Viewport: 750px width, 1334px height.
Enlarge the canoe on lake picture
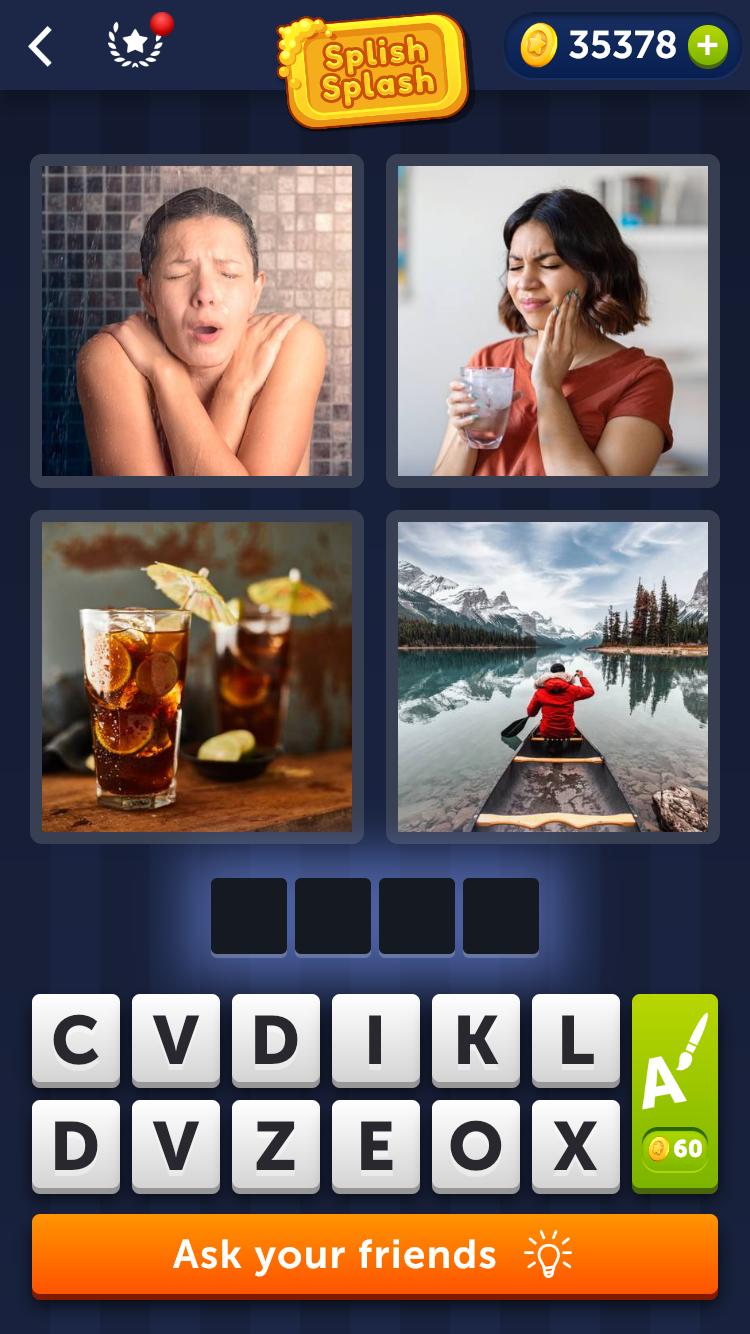(552, 676)
